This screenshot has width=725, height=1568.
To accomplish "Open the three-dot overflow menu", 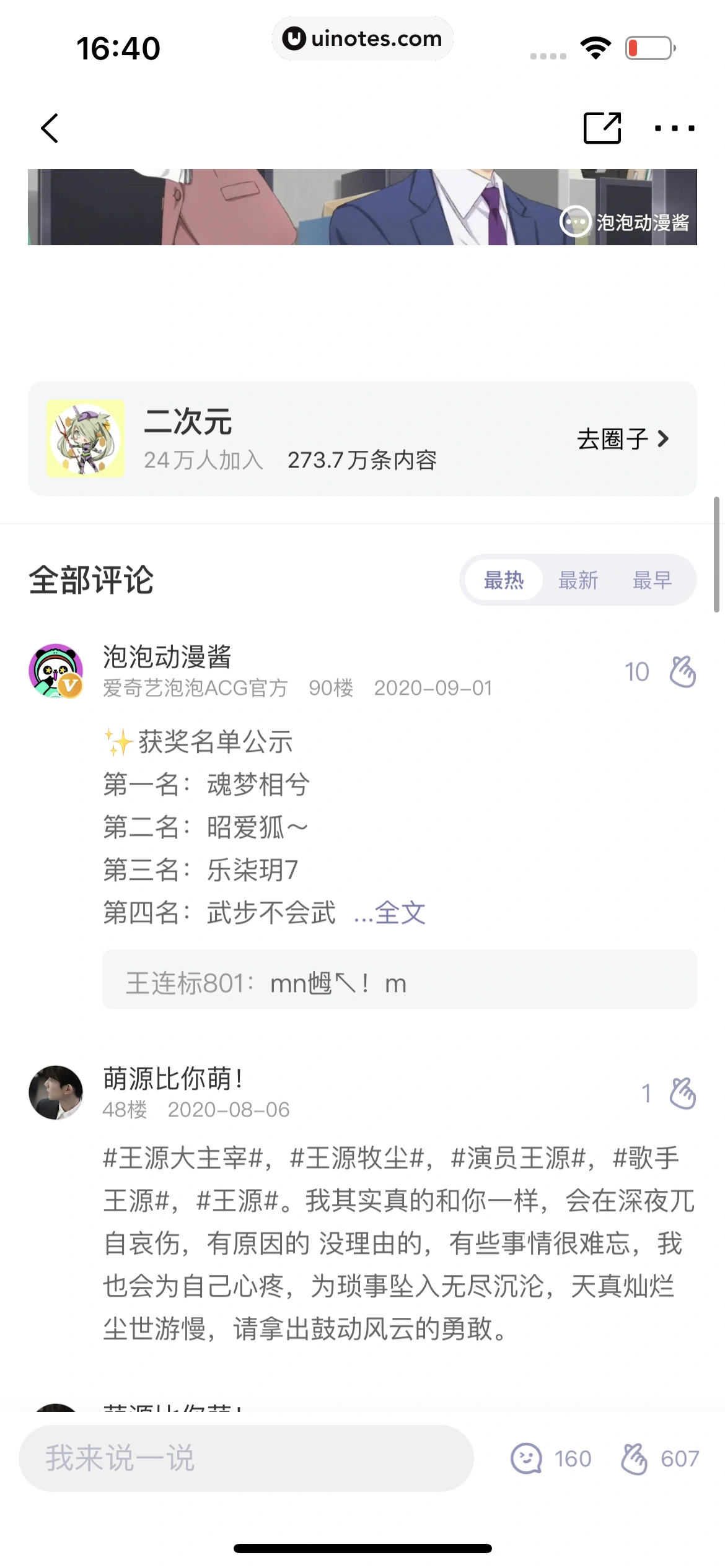I will click(x=674, y=128).
